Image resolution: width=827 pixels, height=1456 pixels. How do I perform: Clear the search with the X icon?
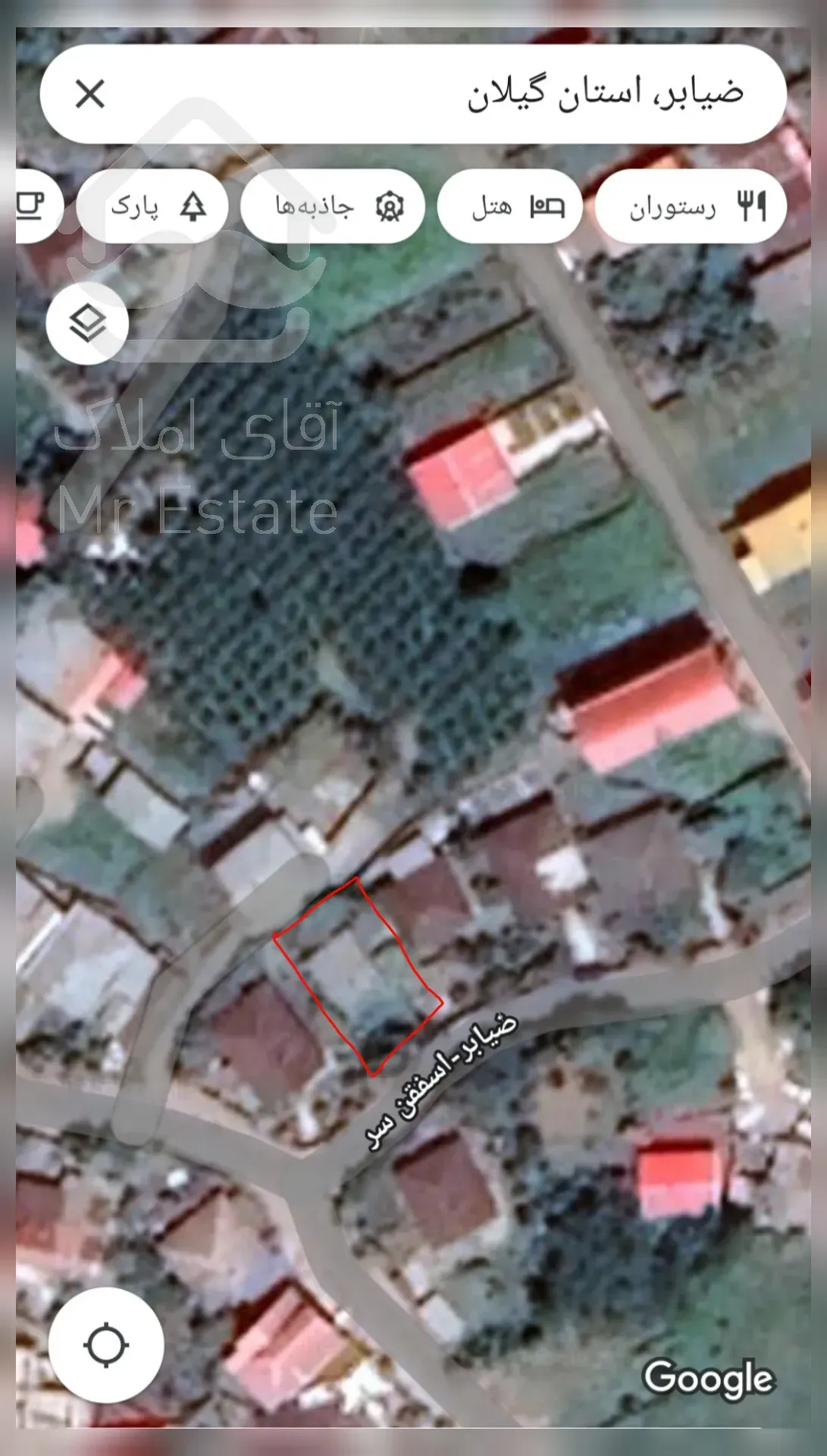(89, 95)
